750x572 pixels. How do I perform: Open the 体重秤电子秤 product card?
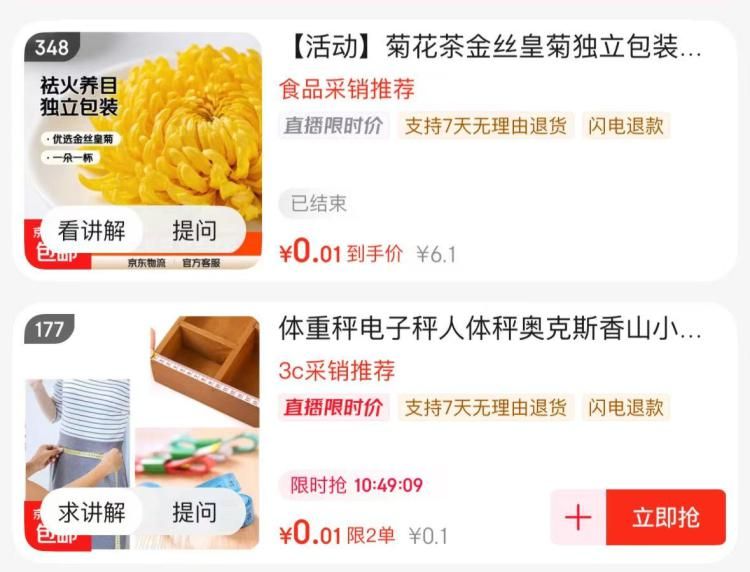click(490, 329)
